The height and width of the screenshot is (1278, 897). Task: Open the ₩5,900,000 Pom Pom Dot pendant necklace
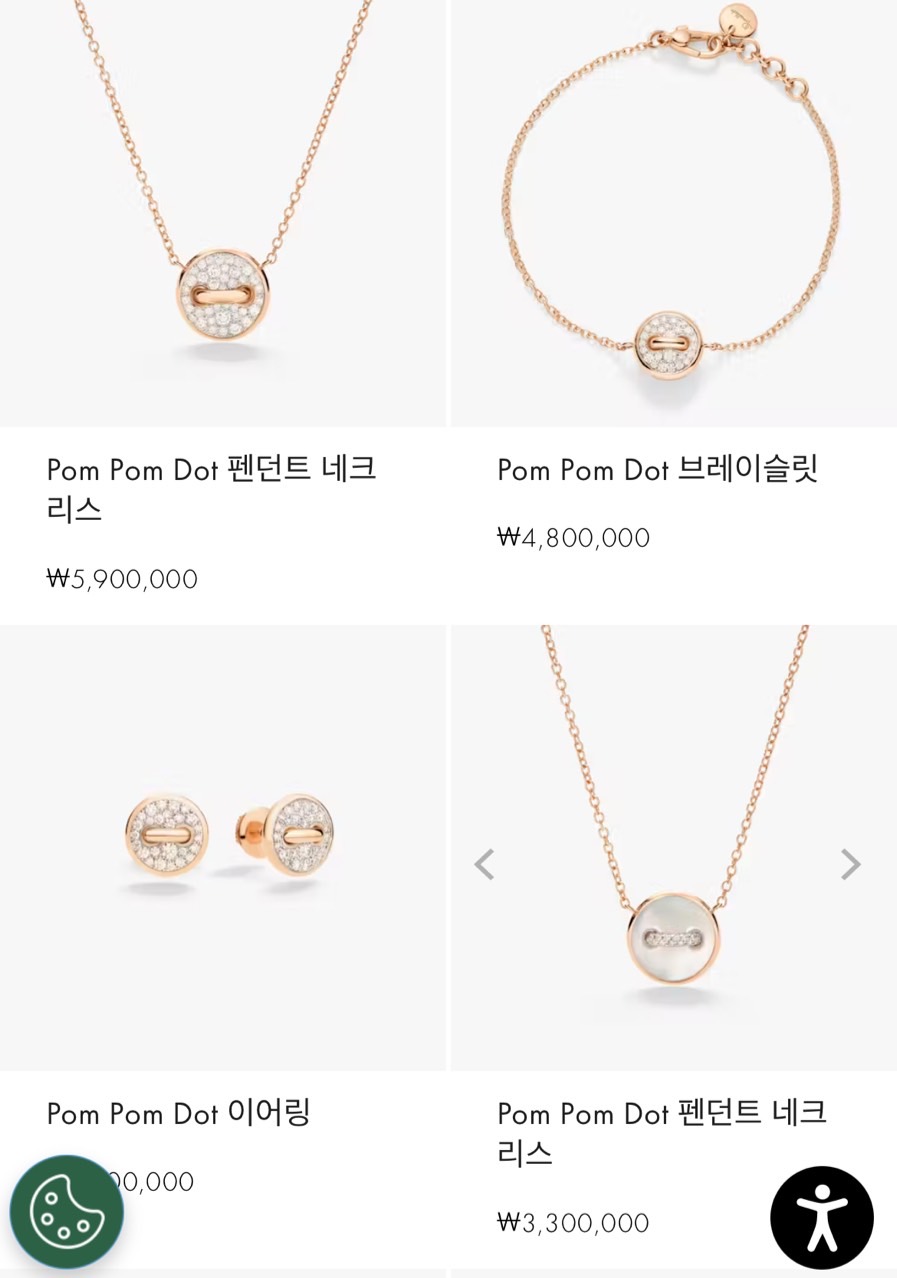[211, 489]
